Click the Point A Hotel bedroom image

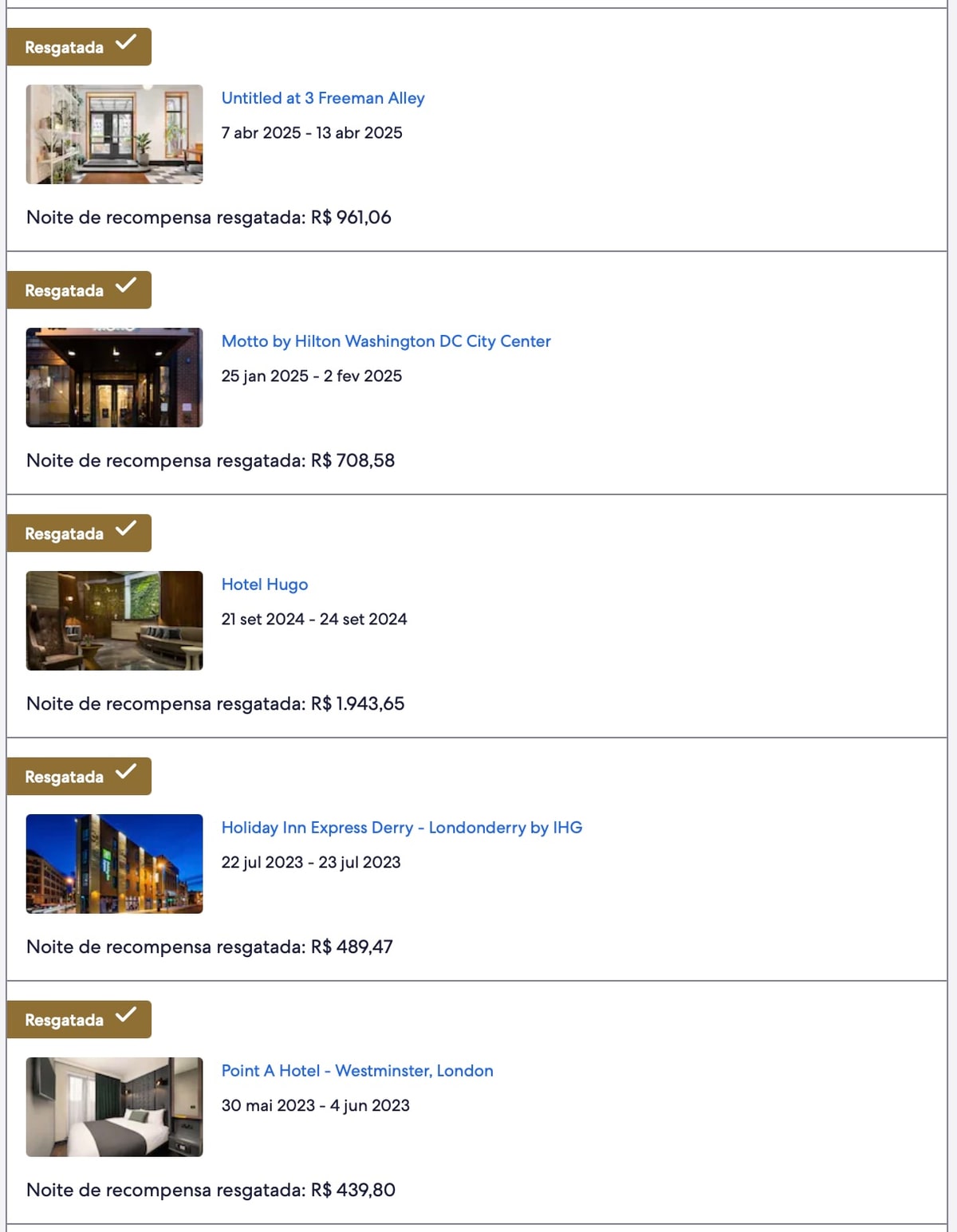[114, 1107]
